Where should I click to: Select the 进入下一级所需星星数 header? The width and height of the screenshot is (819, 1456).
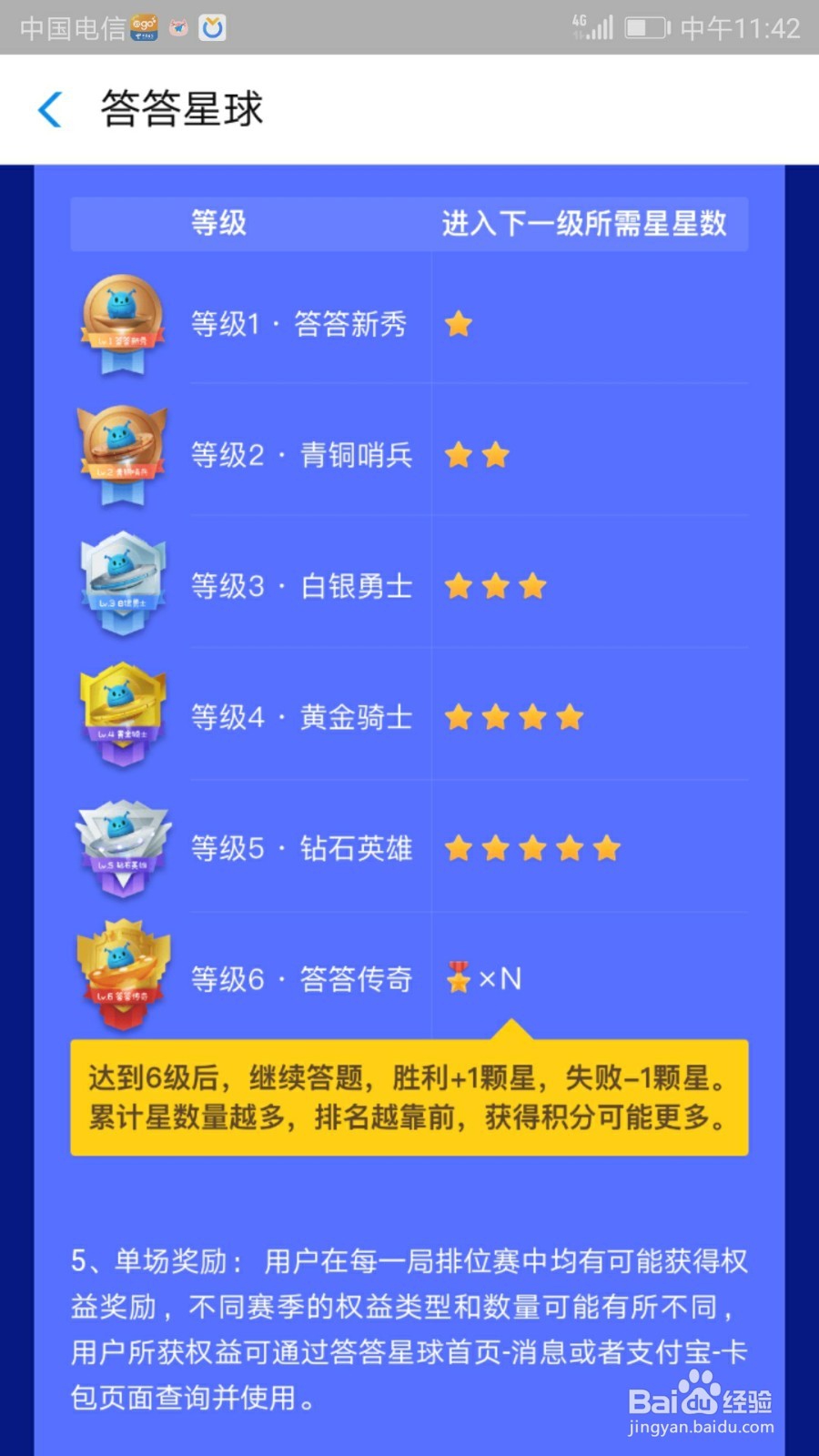(x=584, y=223)
